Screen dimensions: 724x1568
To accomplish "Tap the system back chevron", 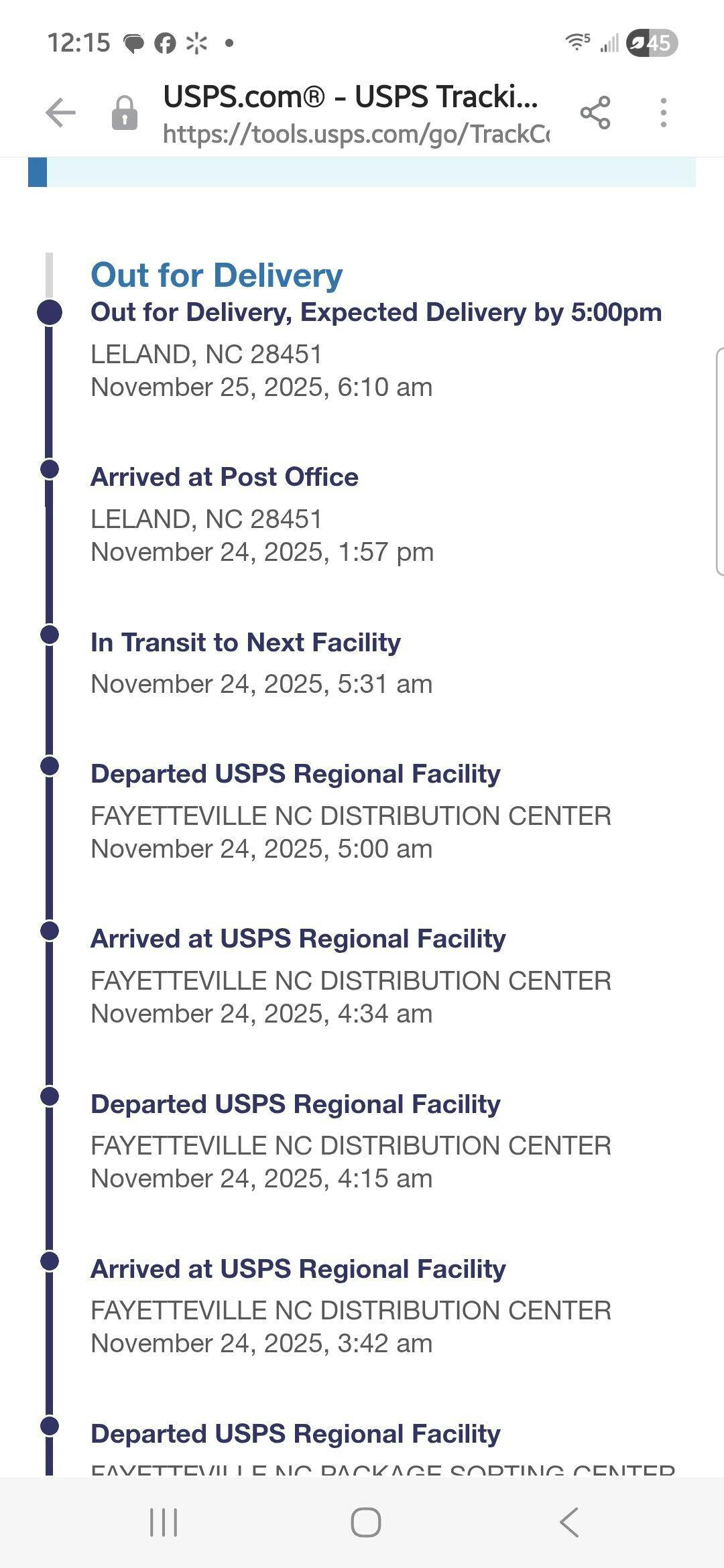I will click(x=569, y=1522).
